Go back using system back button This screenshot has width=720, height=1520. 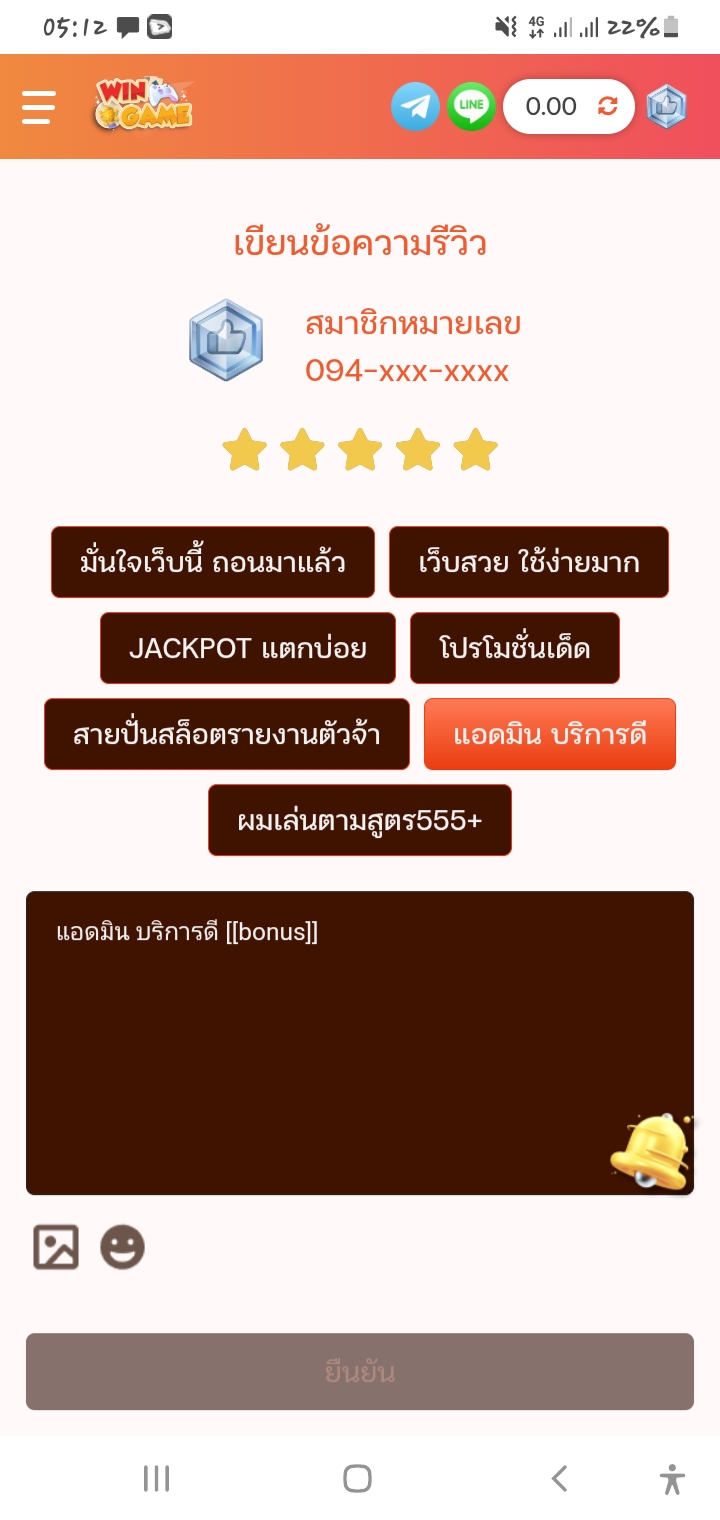click(560, 1478)
